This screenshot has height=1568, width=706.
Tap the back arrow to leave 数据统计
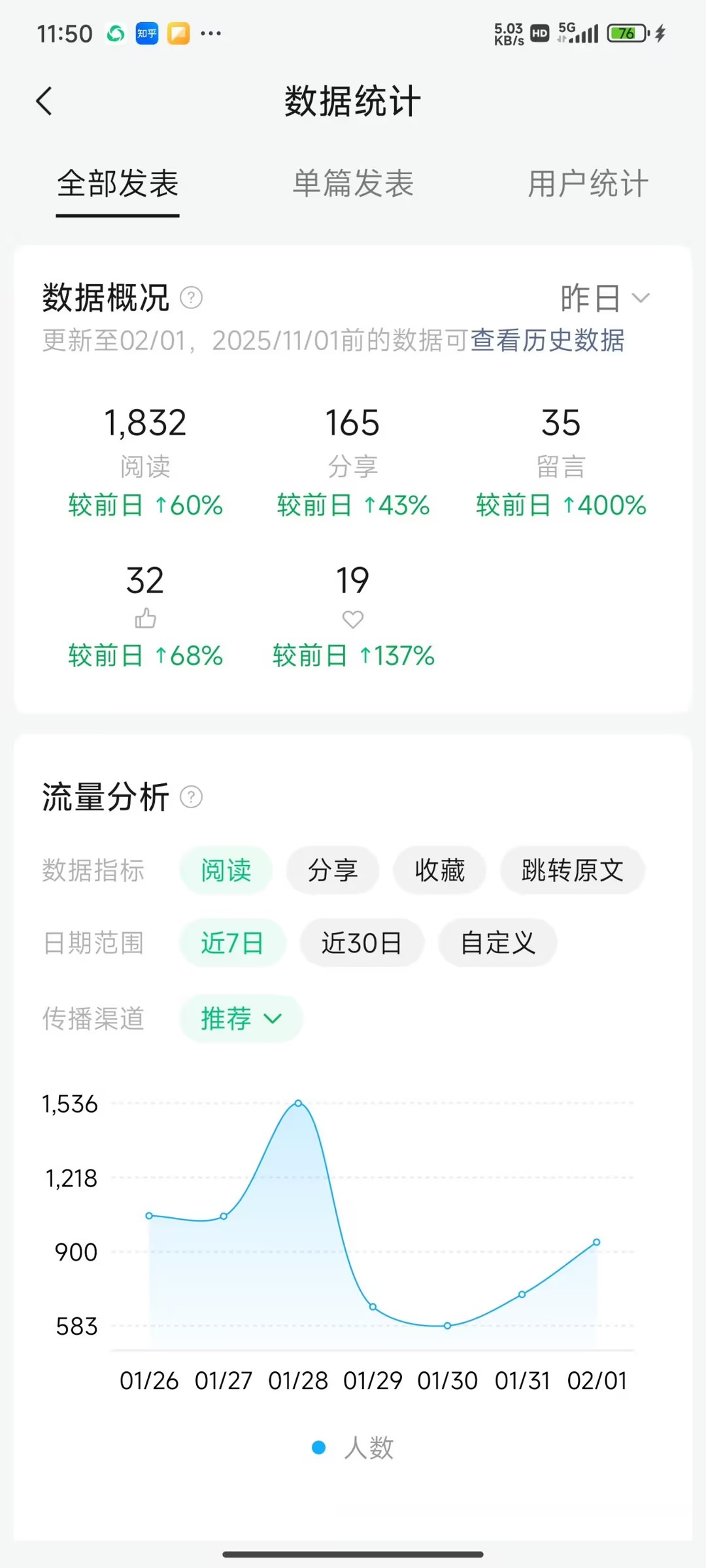pos(44,101)
